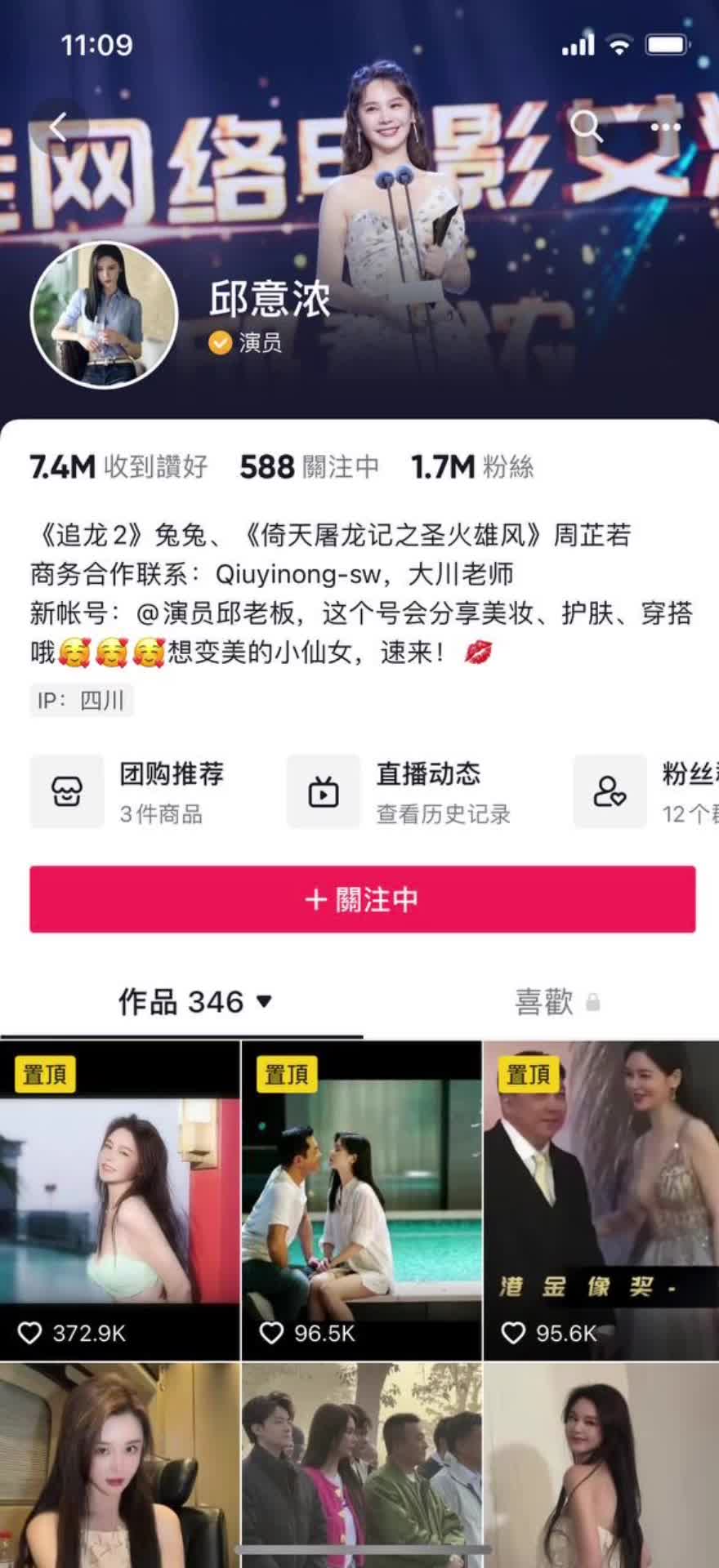View the profile avatar photo
This screenshot has height=1568, width=719.
(x=104, y=314)
